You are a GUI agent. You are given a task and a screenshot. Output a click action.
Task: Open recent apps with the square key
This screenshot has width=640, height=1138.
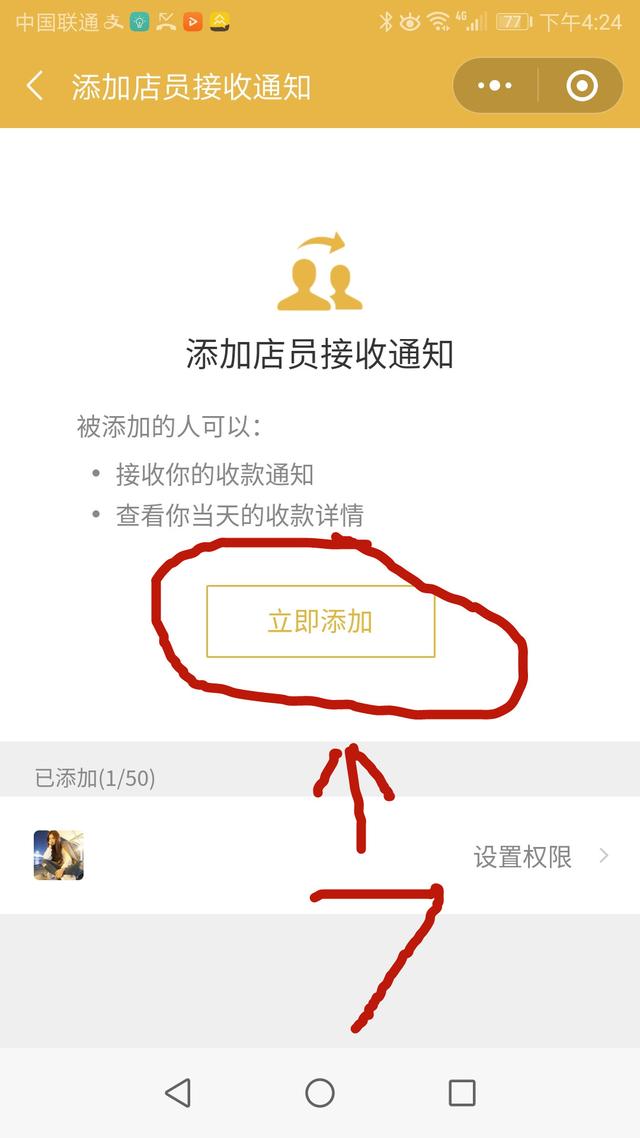point(461,1092)
